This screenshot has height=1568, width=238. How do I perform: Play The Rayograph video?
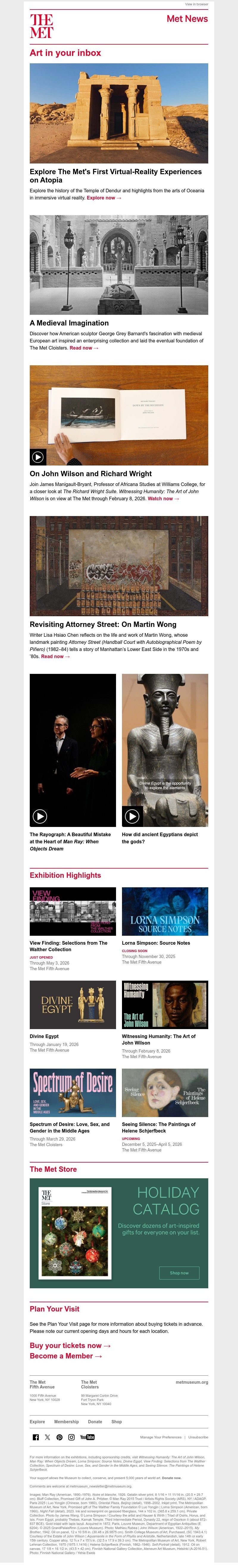coord(40,816)
